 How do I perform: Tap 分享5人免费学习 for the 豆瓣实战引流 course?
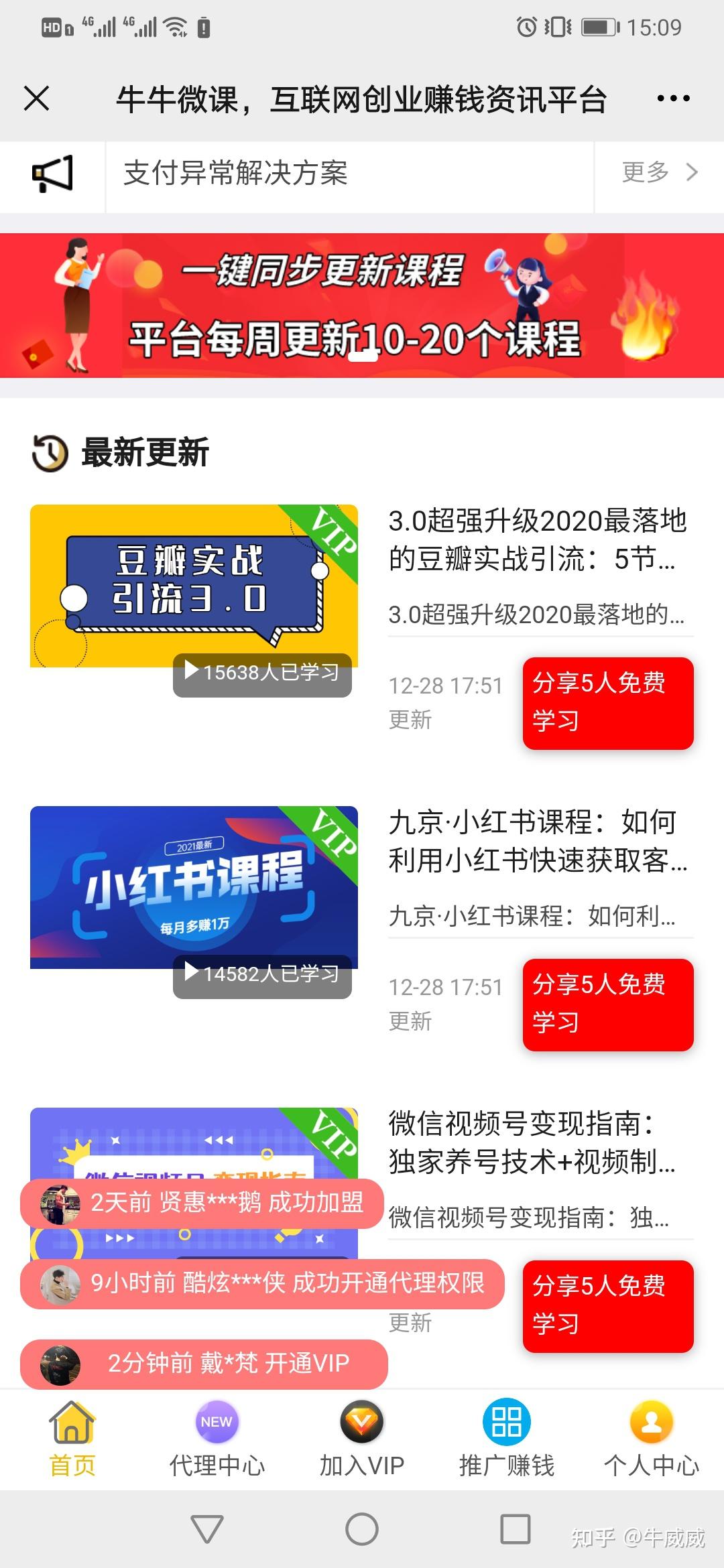607,703
